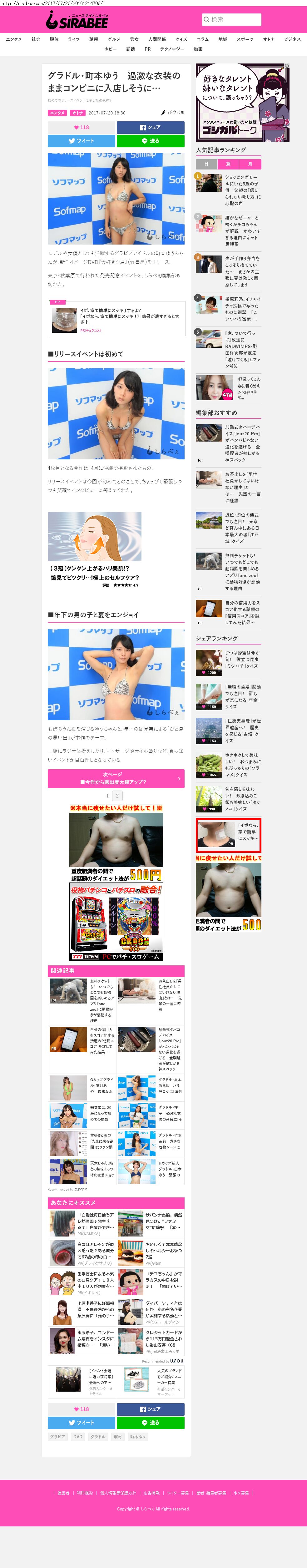Open the ranked article about ショッピングモール 5歳の子供
Image resolution: width=307 pixels, height=1568 pixels.
(242, 190)
